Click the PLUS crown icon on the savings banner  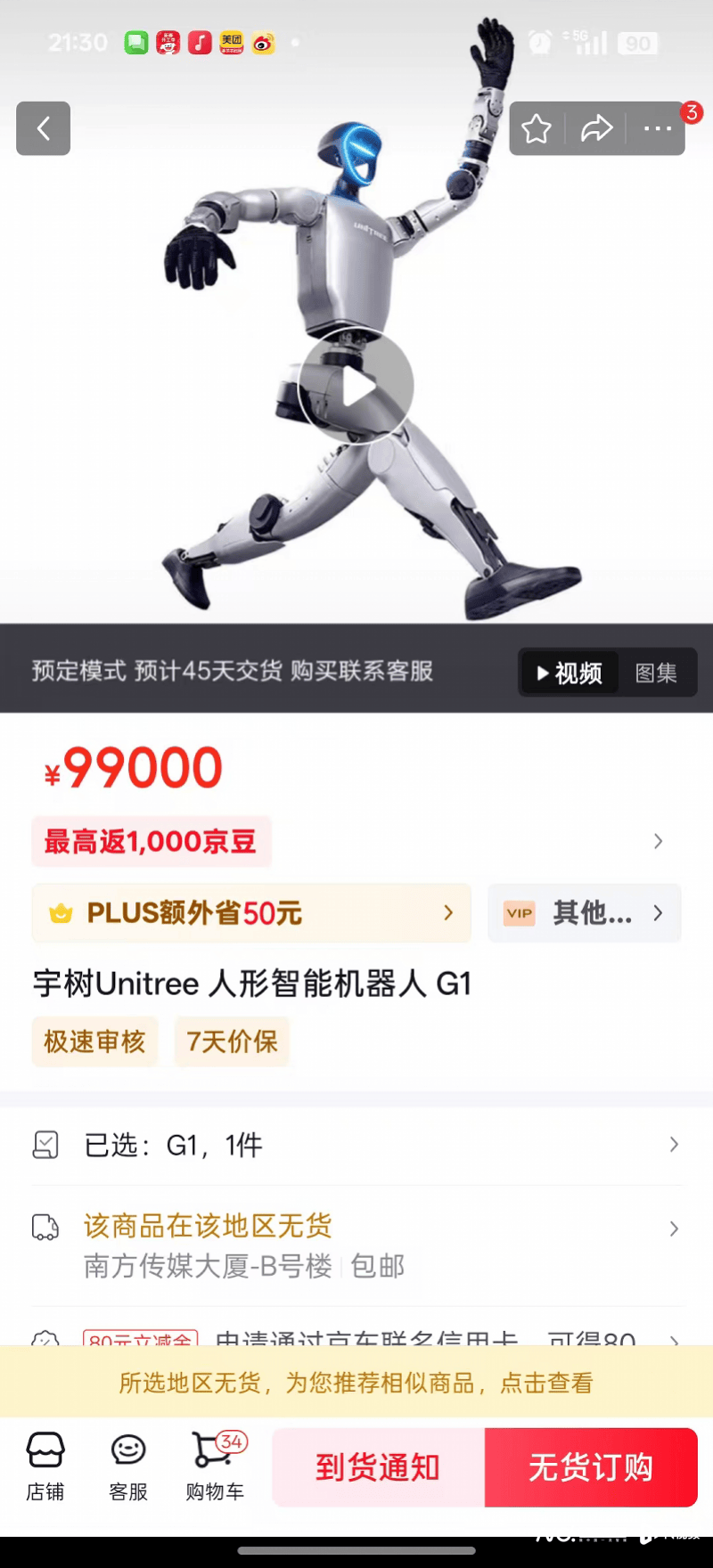click(61, 912)
